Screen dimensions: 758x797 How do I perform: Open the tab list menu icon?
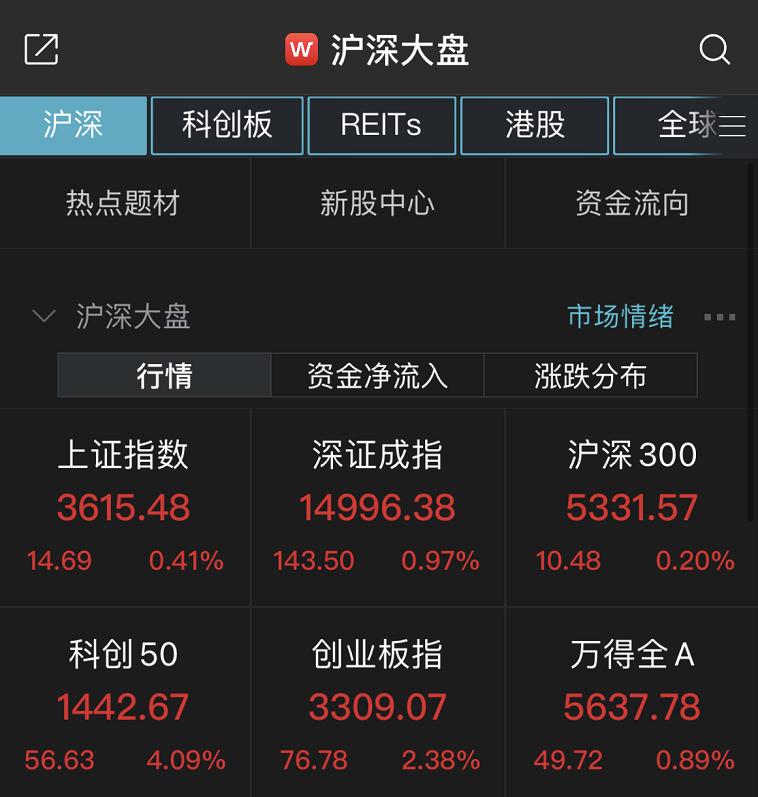click(x=733, y=126)
